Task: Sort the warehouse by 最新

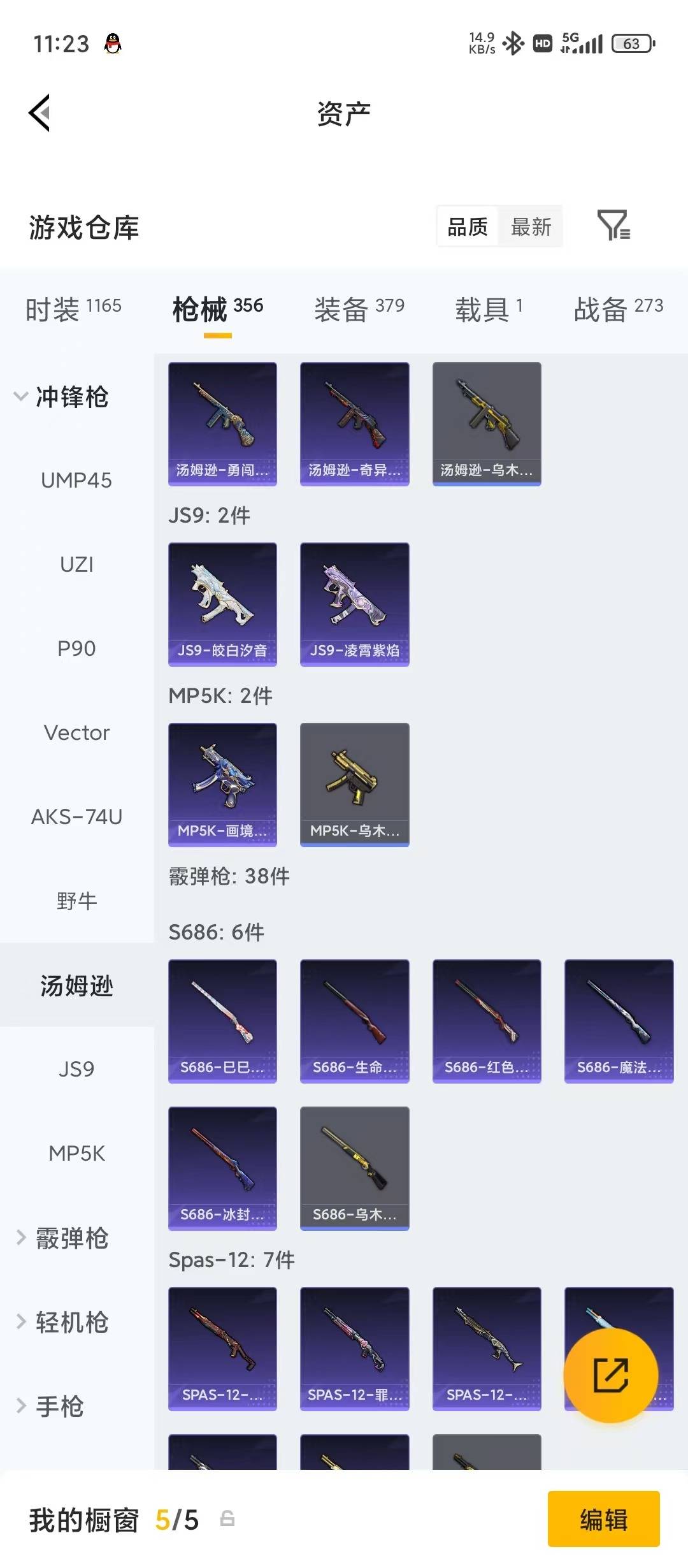Action: coord(531,226)
